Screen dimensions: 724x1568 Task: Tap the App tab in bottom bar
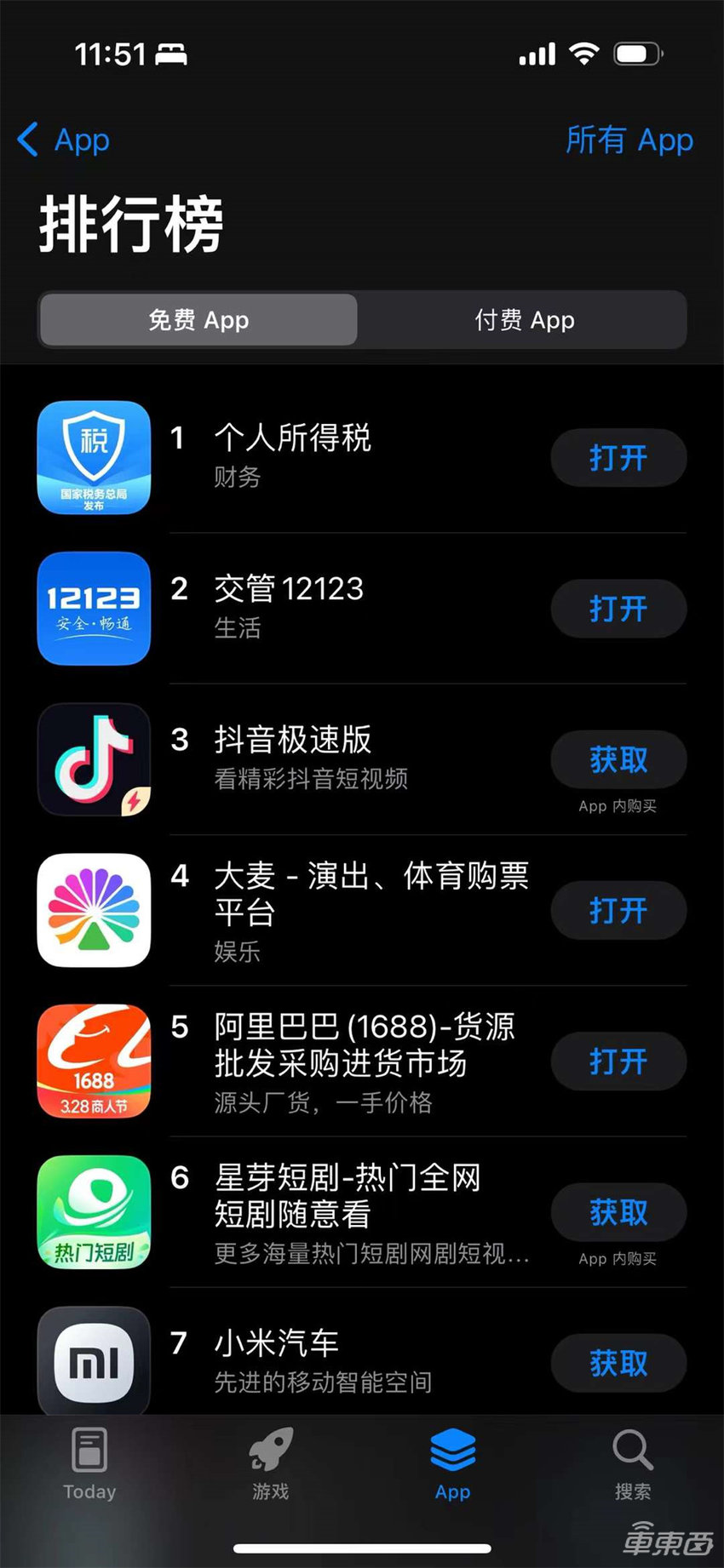tap(452, 1465)
